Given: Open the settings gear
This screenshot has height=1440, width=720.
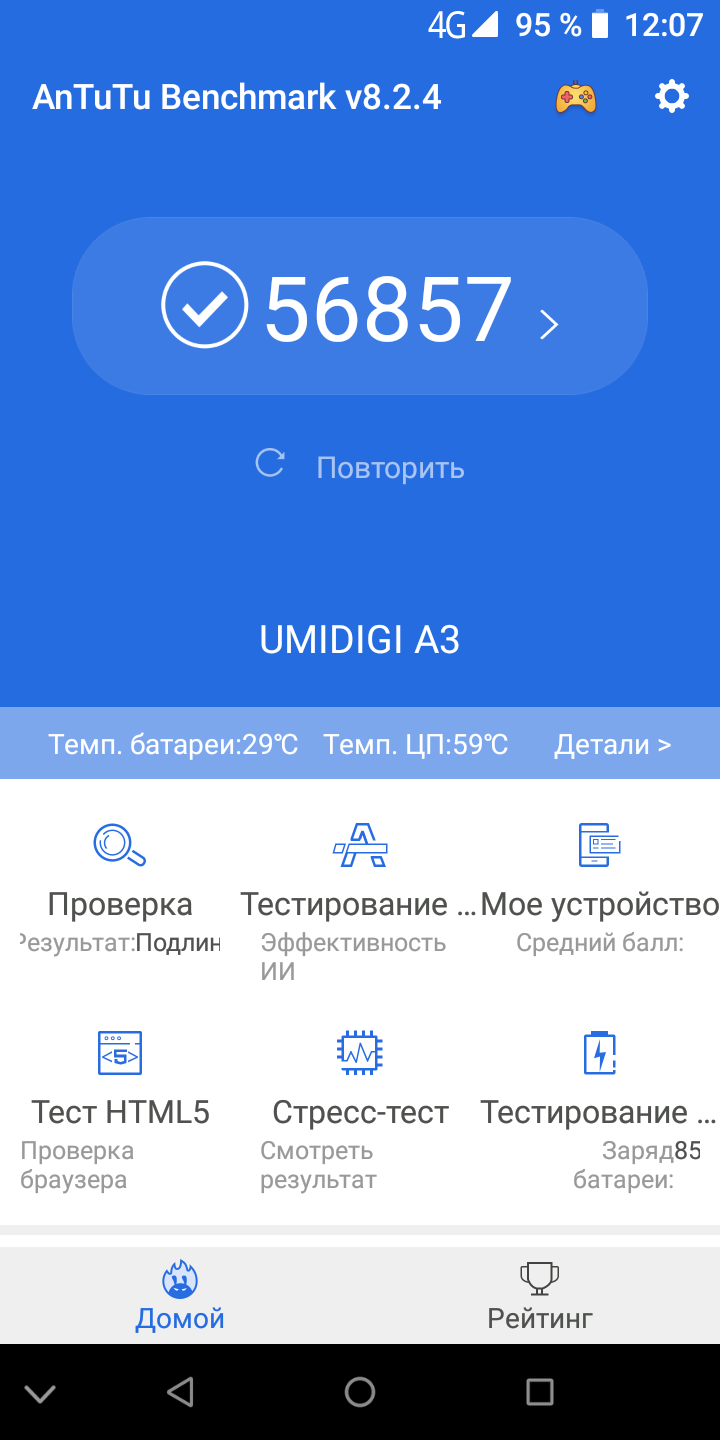Looking at the screenshot, I should coord(671,97).
